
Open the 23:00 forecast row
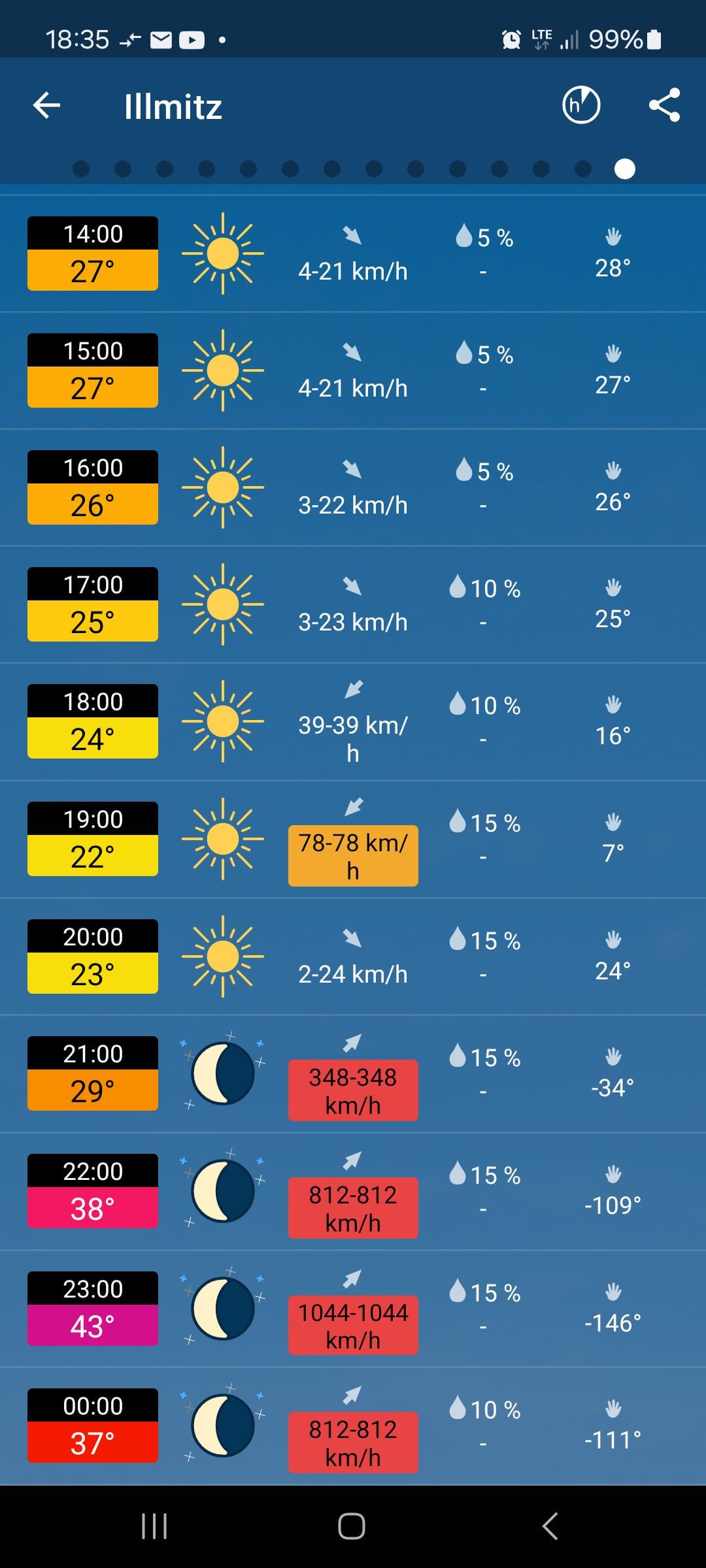pos(353,1309)
